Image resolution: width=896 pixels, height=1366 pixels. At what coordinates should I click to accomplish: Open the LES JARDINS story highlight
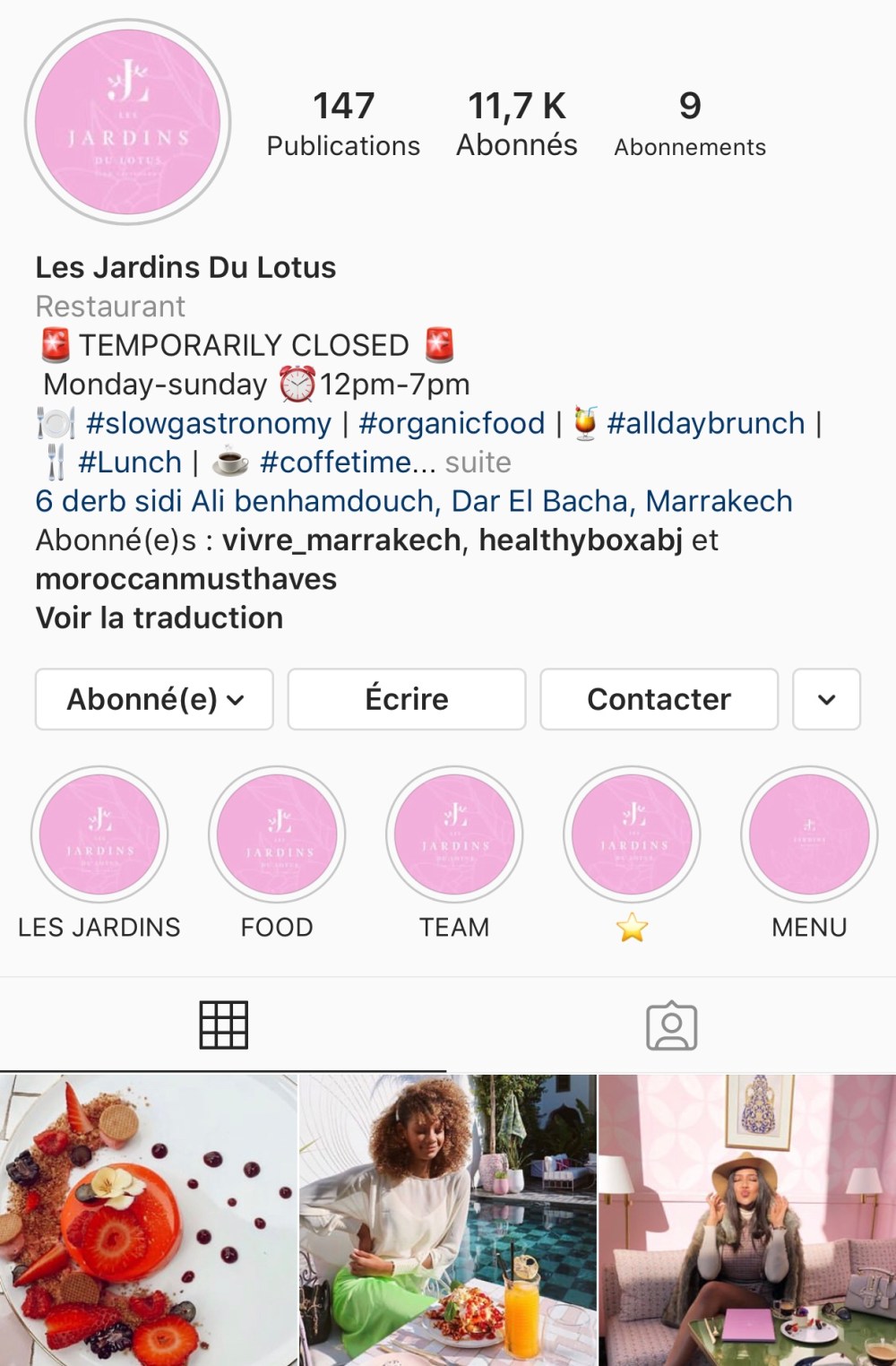click(99, 834)
